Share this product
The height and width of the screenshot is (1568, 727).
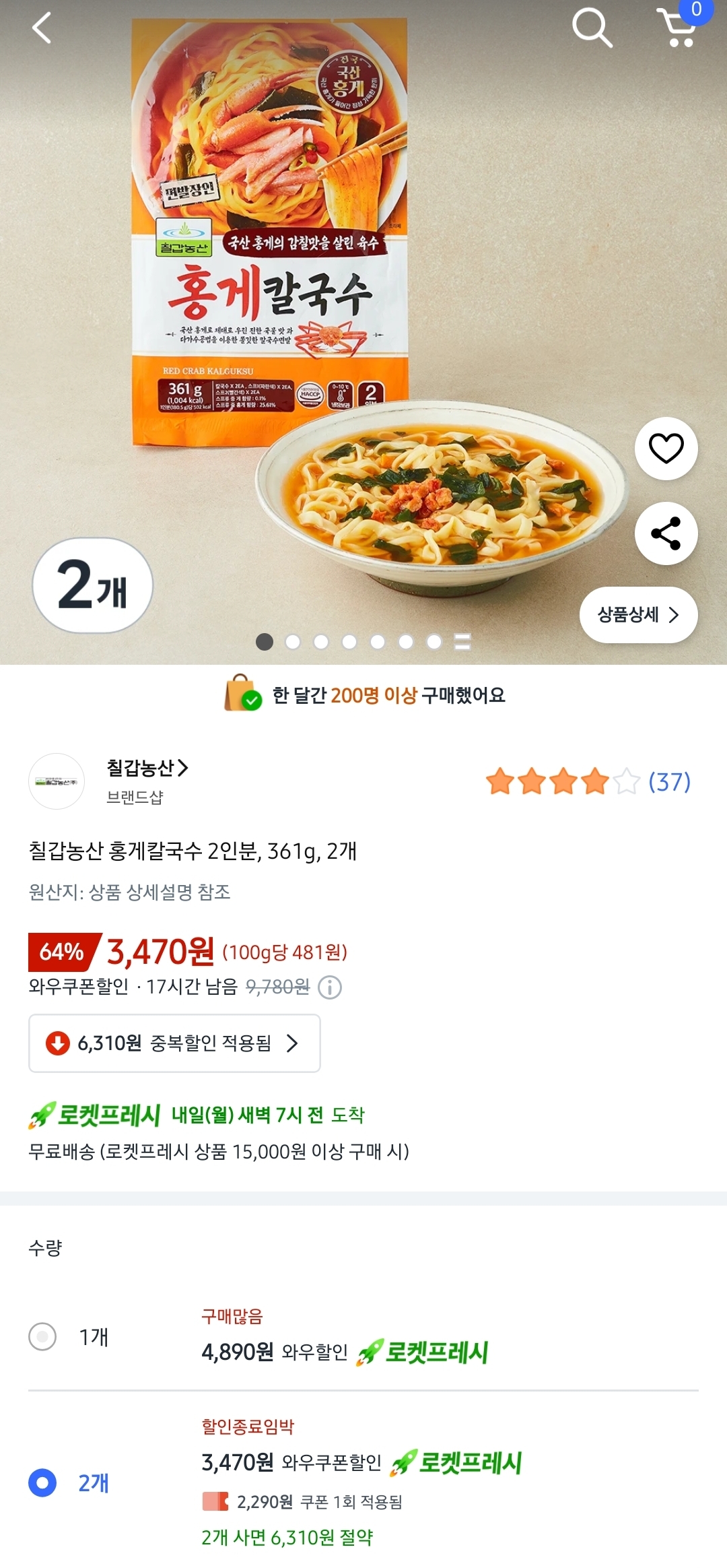[x=666, y=533]
